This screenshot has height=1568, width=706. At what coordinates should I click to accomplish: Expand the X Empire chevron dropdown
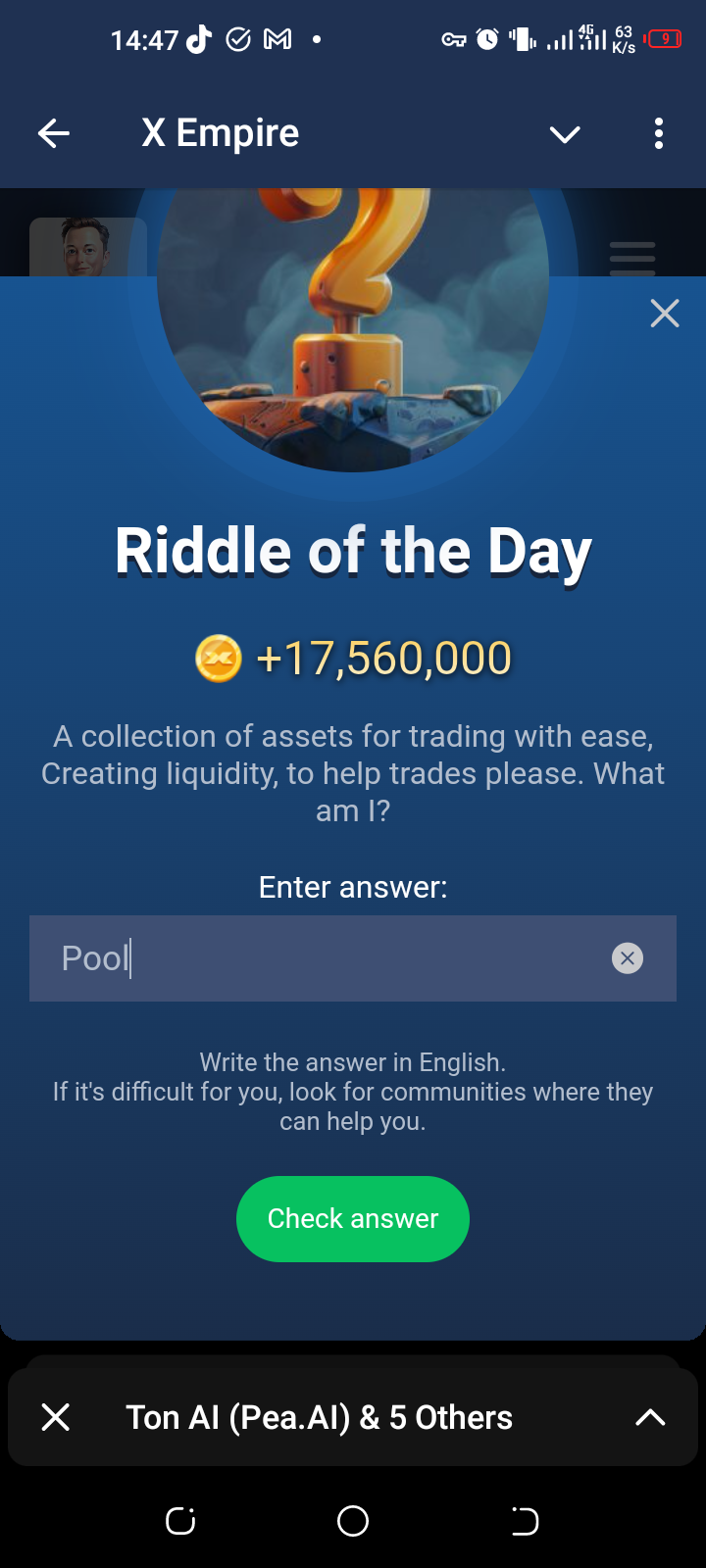coord(565,134)
